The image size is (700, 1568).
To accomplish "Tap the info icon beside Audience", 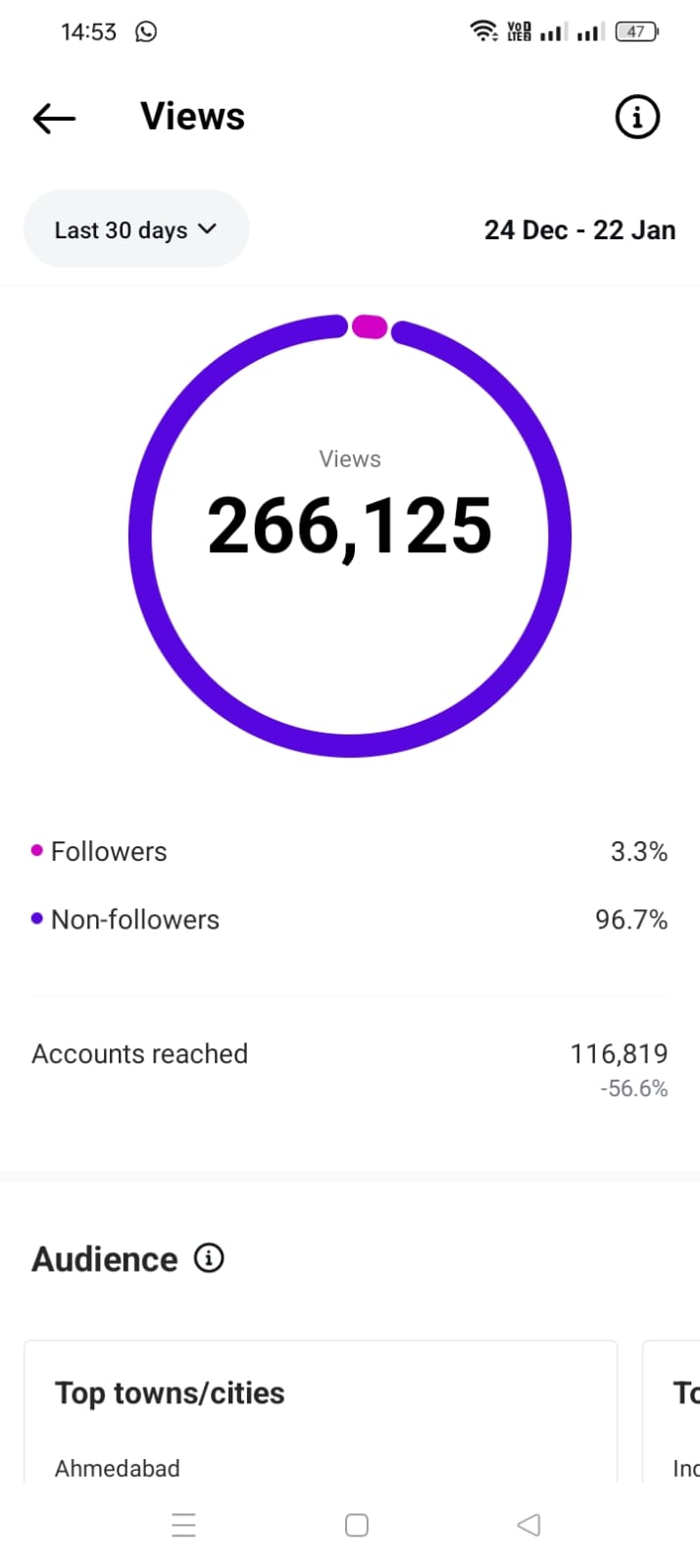I will [x=209, y=1258].
